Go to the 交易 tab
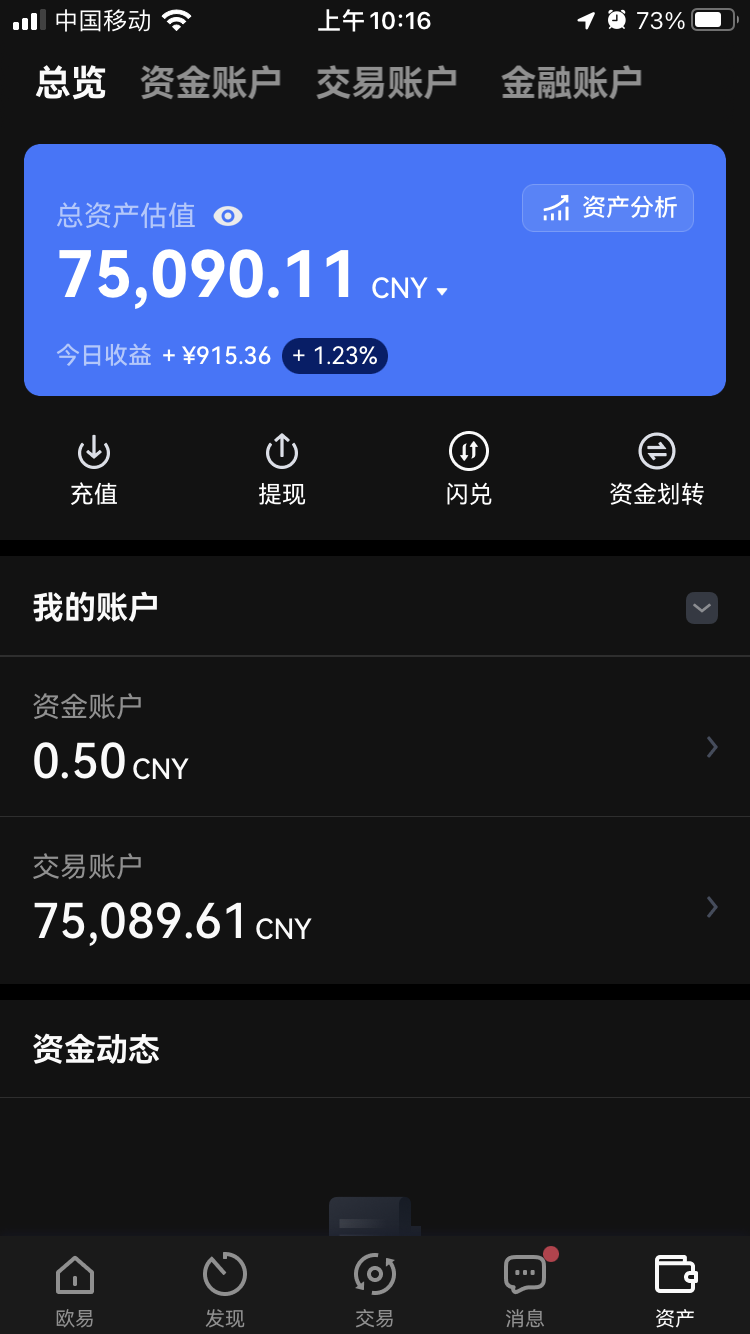Viewport: 750px width, 1334px height. pyautogui.click(x=375, y=1290)
